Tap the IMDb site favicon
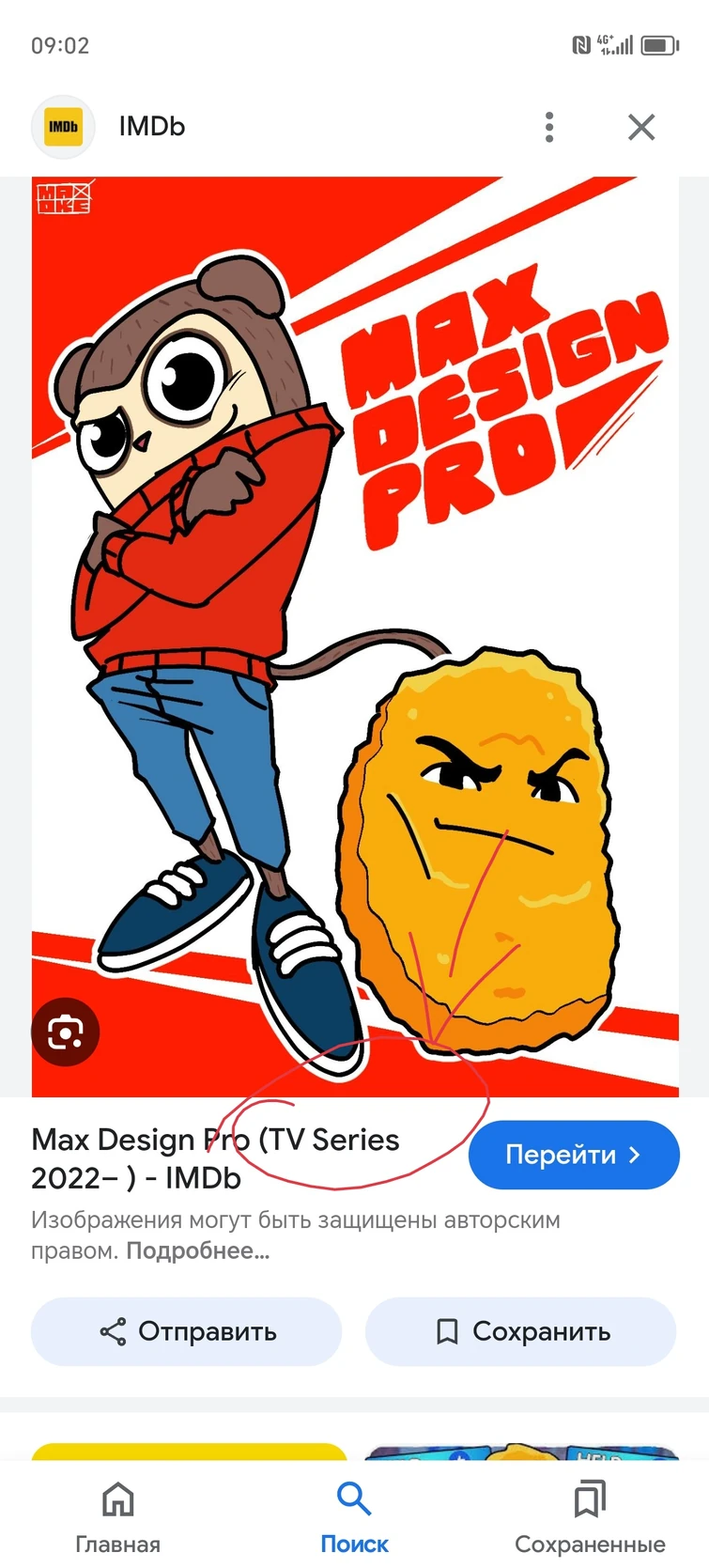 click(63, 127)
